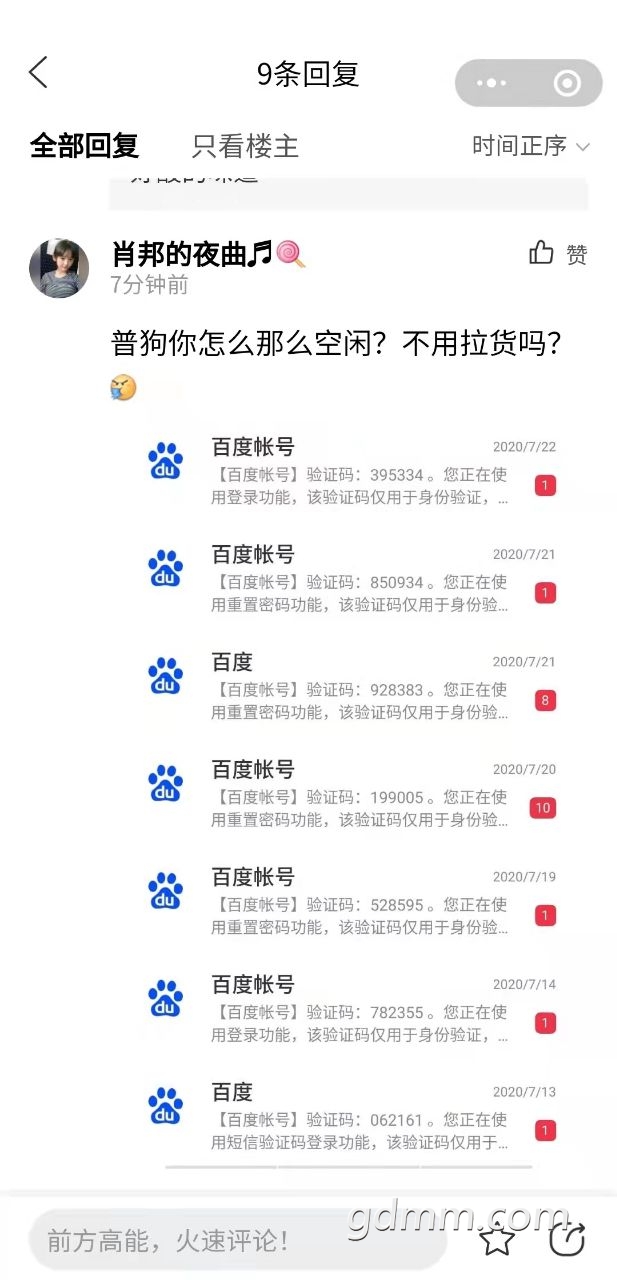Open 肖邦的夜曲 user avatar
The image size is (617, 1280).
(x=59, y=268)
